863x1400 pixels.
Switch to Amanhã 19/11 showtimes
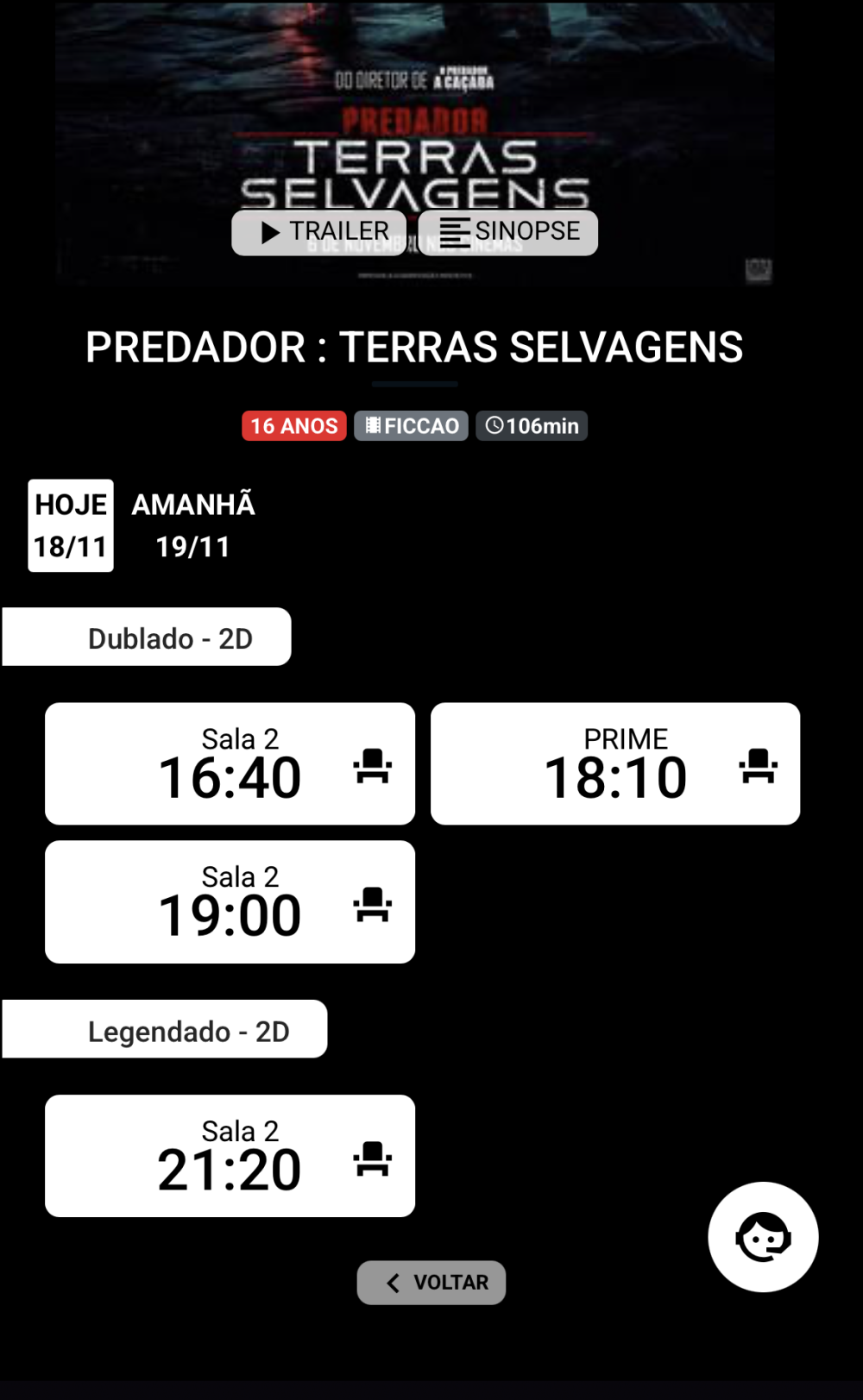[193, 525]
